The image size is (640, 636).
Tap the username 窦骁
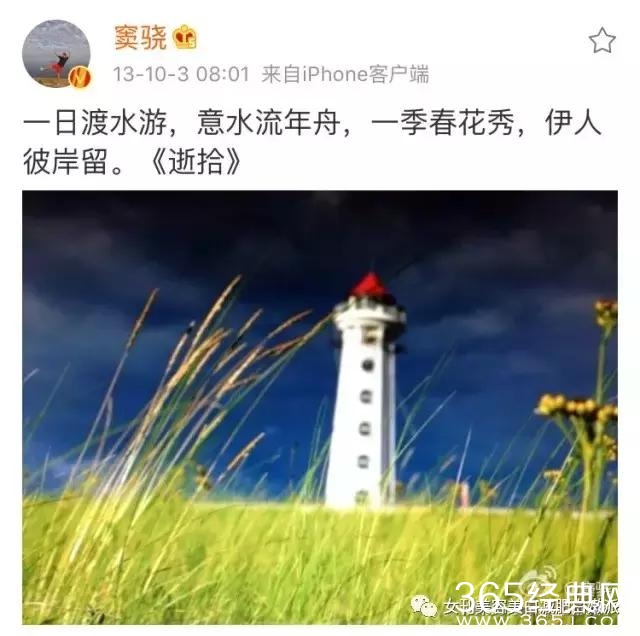pos(138,38)
